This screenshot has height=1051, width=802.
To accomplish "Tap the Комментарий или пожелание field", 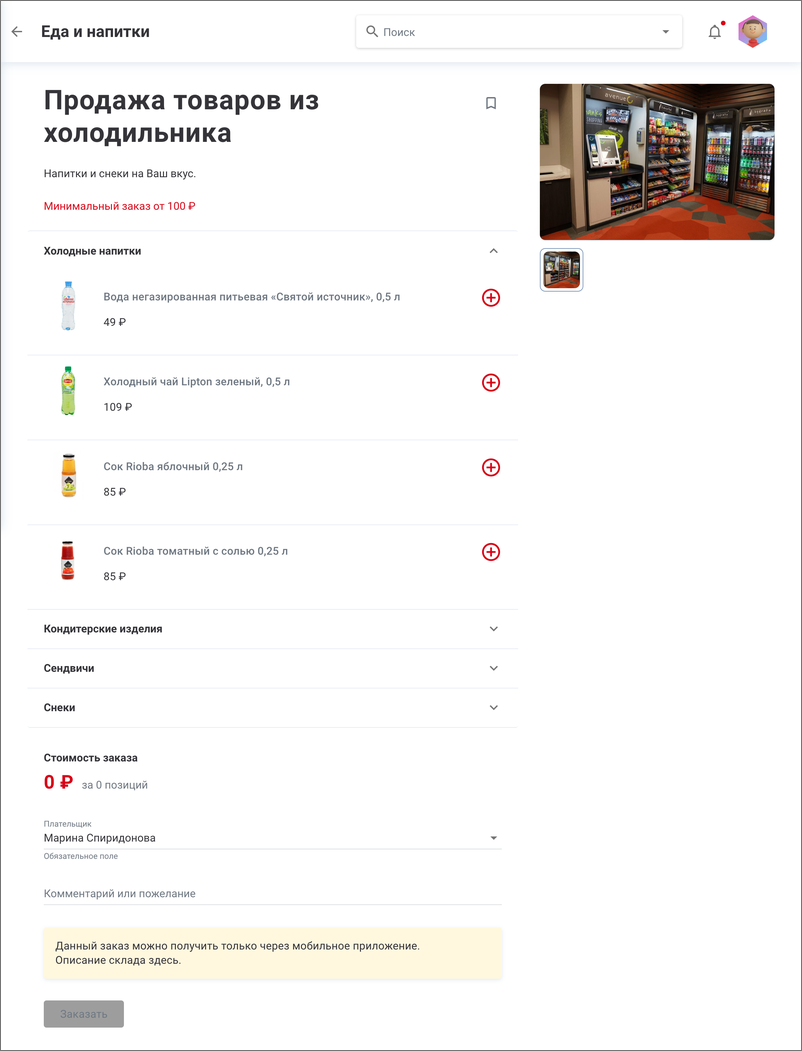I will (273, 893).
